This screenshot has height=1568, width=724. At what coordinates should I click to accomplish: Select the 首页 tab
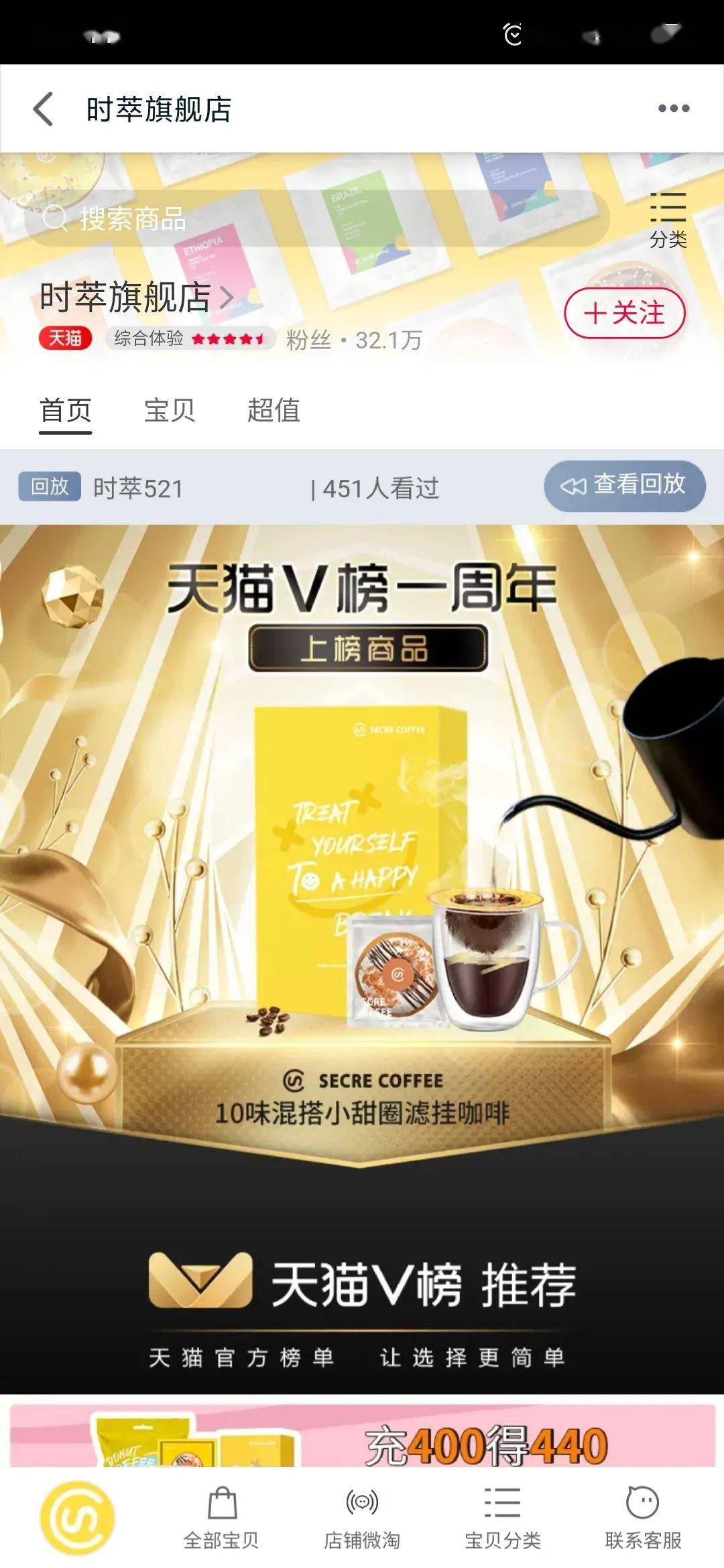[65, 411]
